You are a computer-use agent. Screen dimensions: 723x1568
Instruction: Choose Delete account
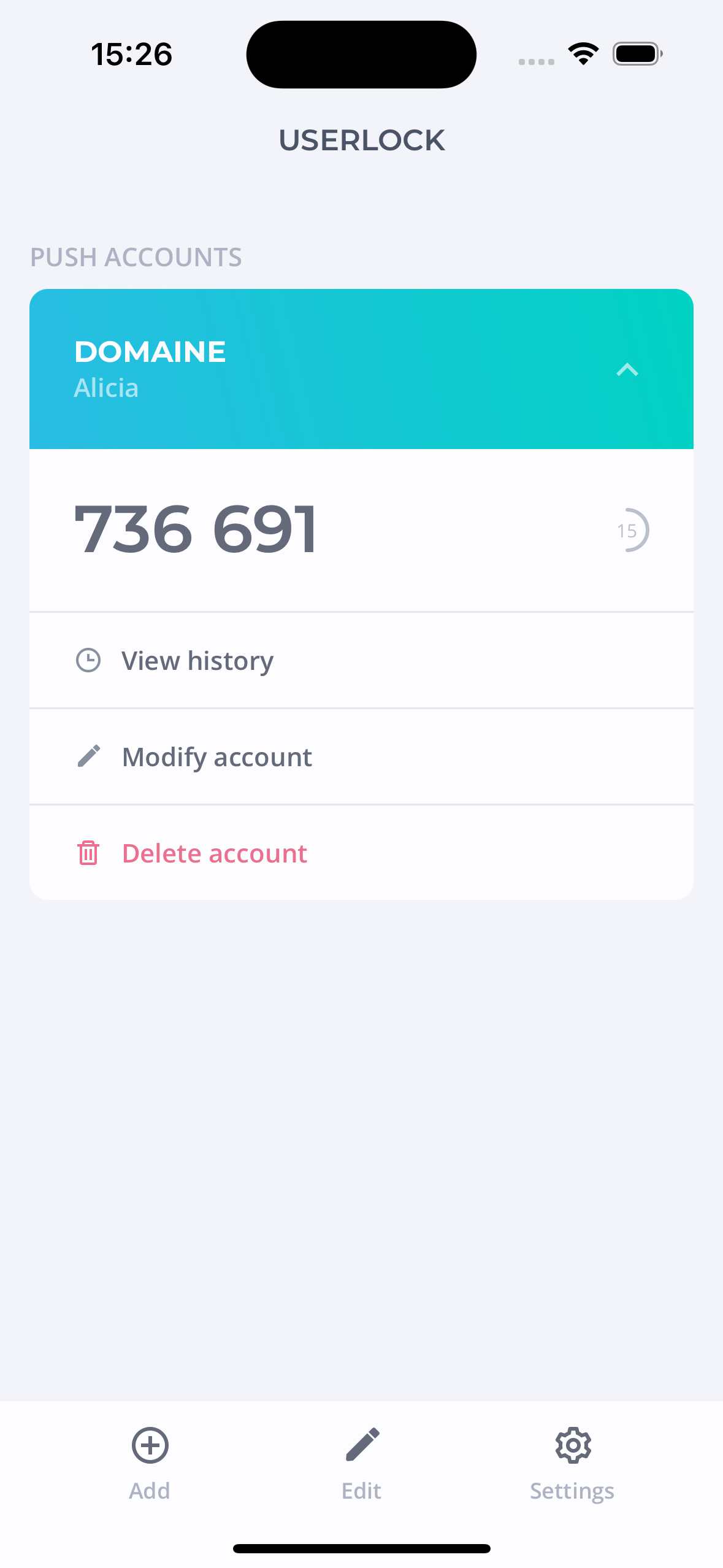coord(214,853)
